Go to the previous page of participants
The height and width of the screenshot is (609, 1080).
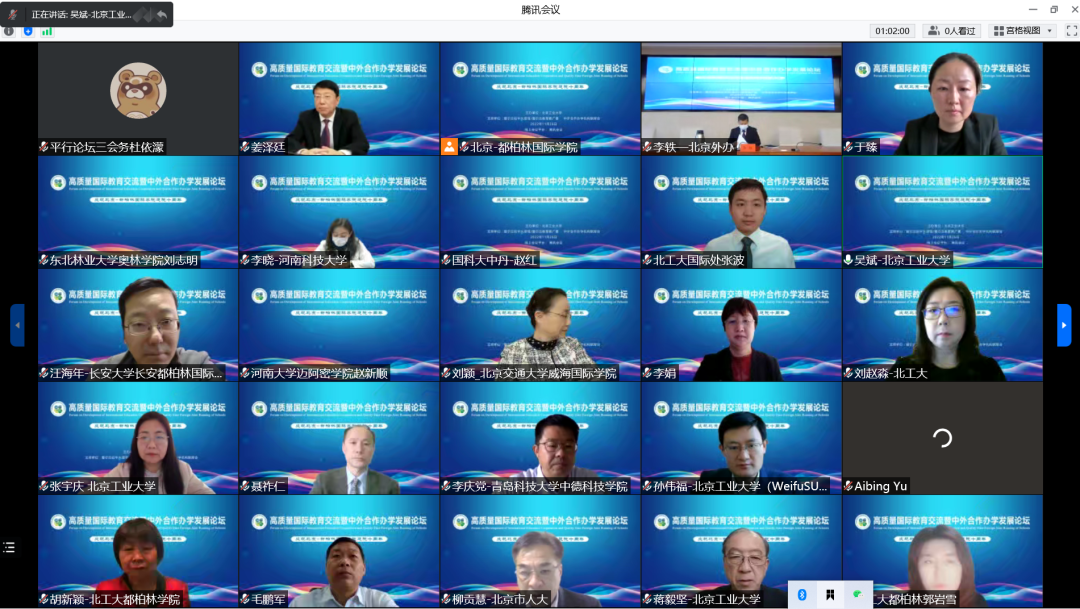click(x=17, y=325)
